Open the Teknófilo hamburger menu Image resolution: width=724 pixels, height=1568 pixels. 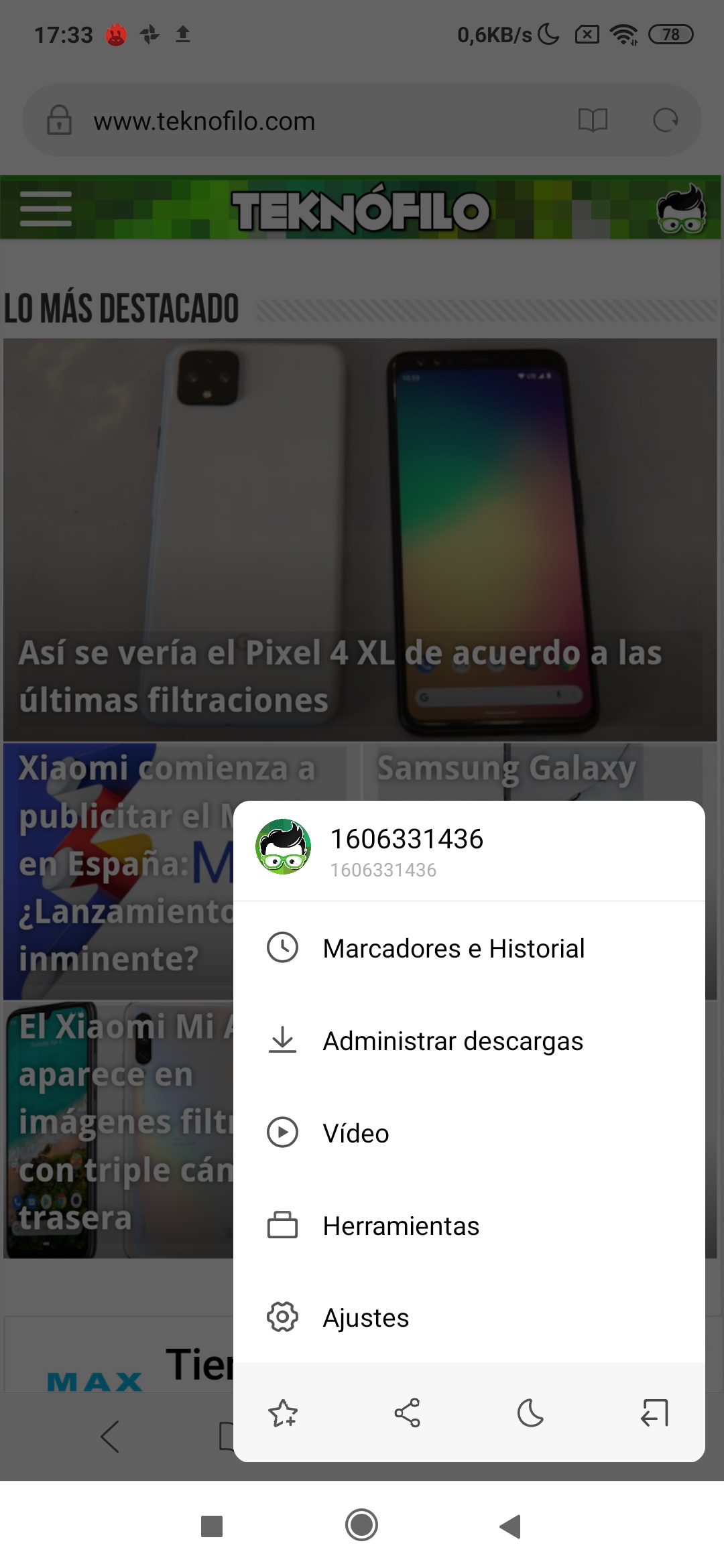coord(46,208)
